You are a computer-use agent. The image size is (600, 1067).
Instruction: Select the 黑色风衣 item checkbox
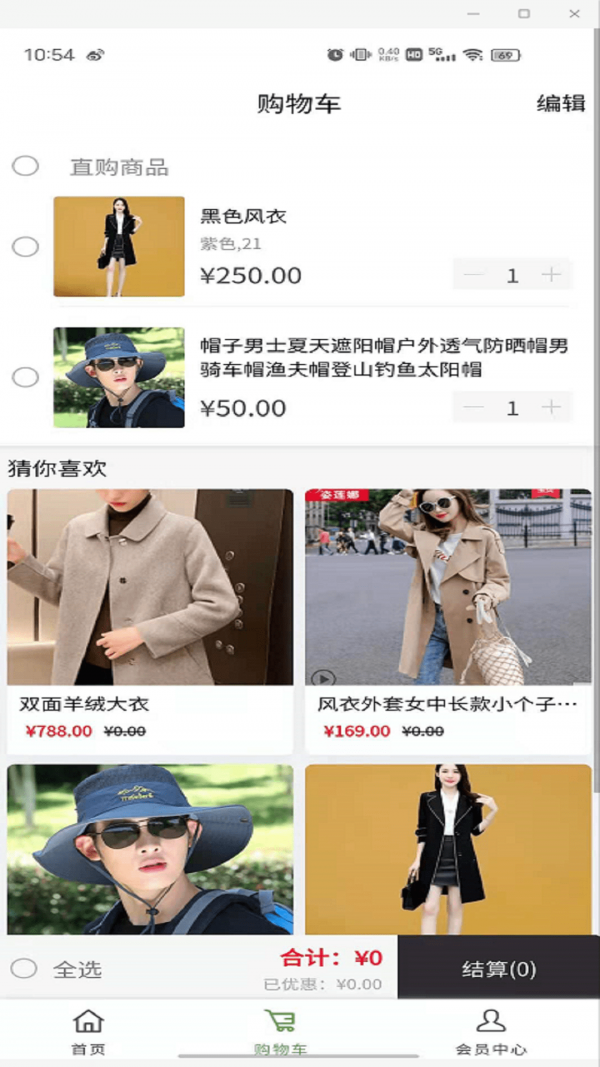tap(25, 246)
